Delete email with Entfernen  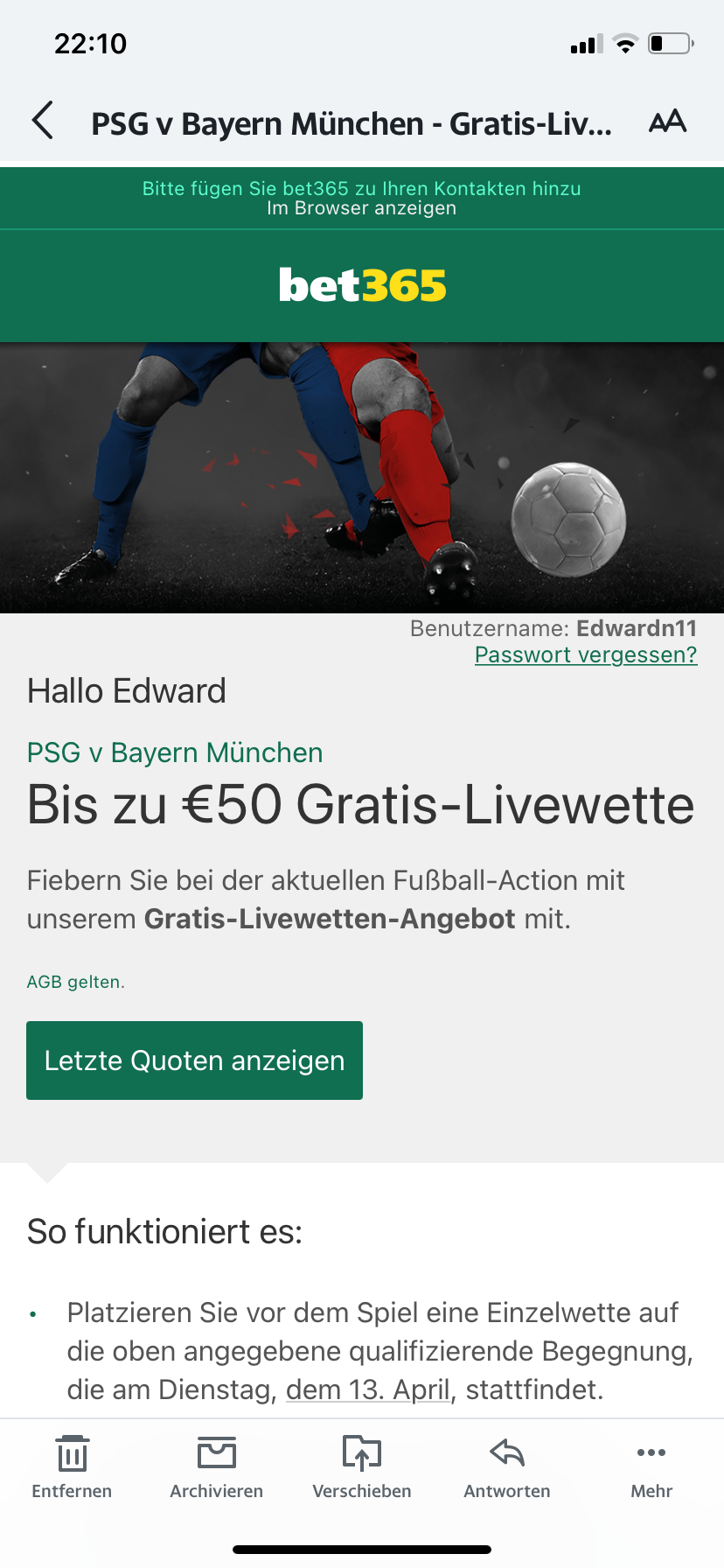click(x=72, y=1466)
